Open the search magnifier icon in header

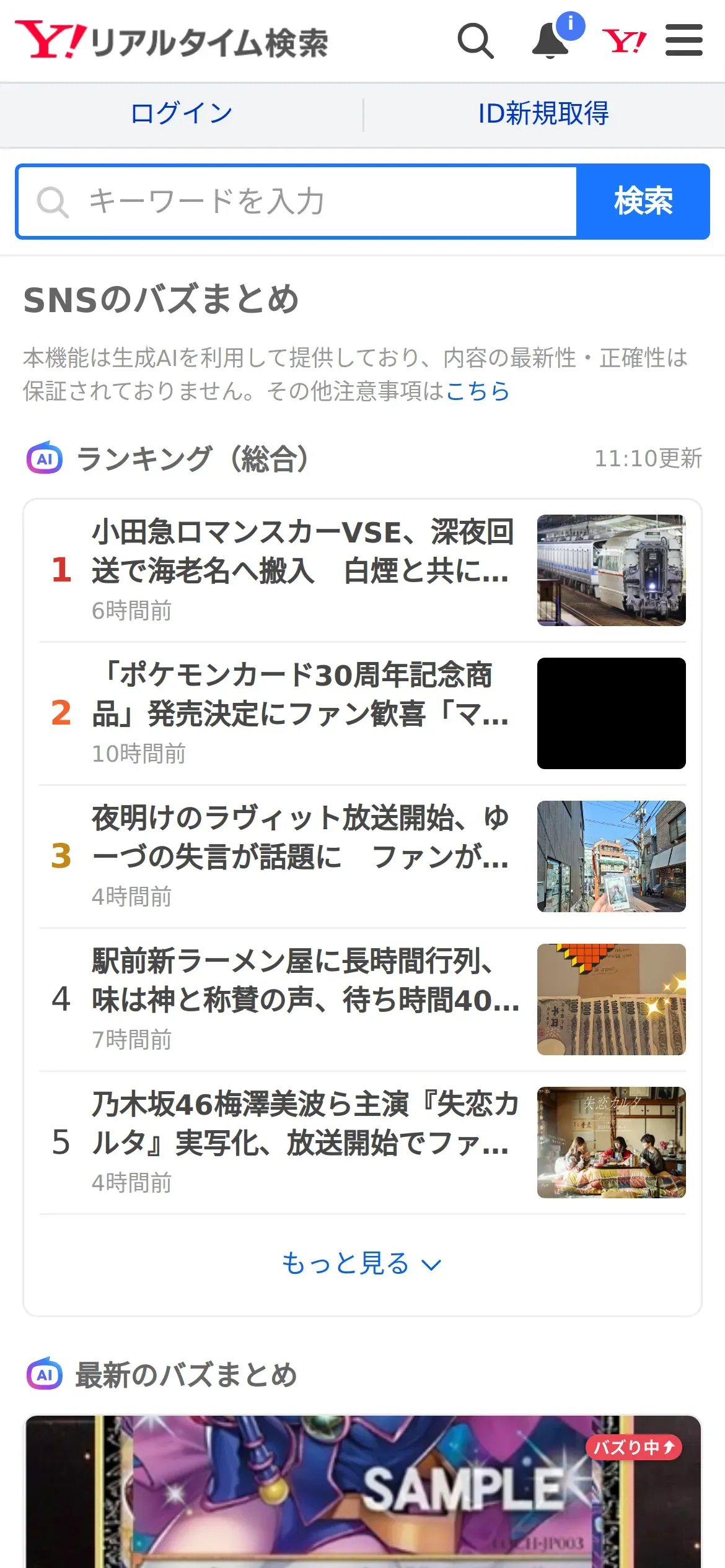click(x=475, y=41)
